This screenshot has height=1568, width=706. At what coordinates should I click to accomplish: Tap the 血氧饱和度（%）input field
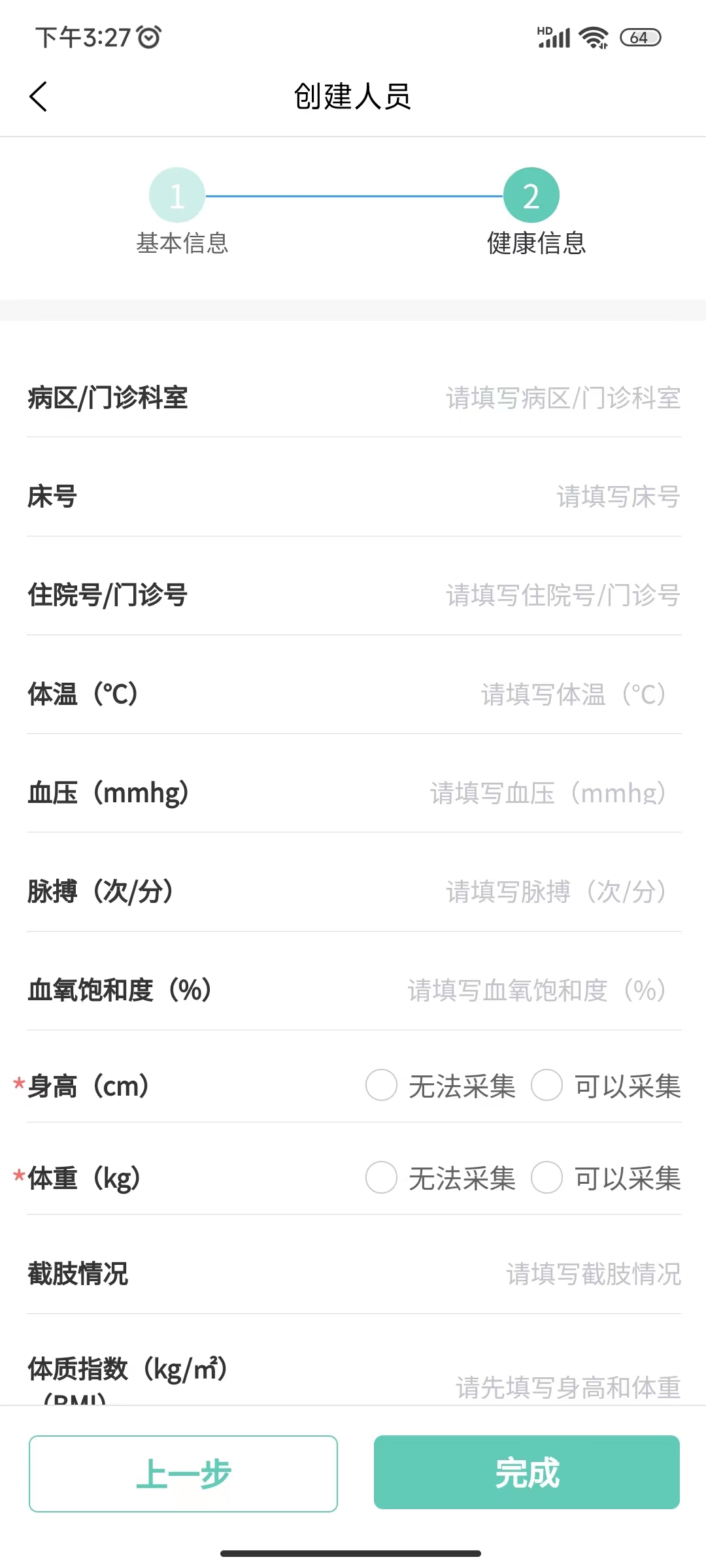[536, 990]
